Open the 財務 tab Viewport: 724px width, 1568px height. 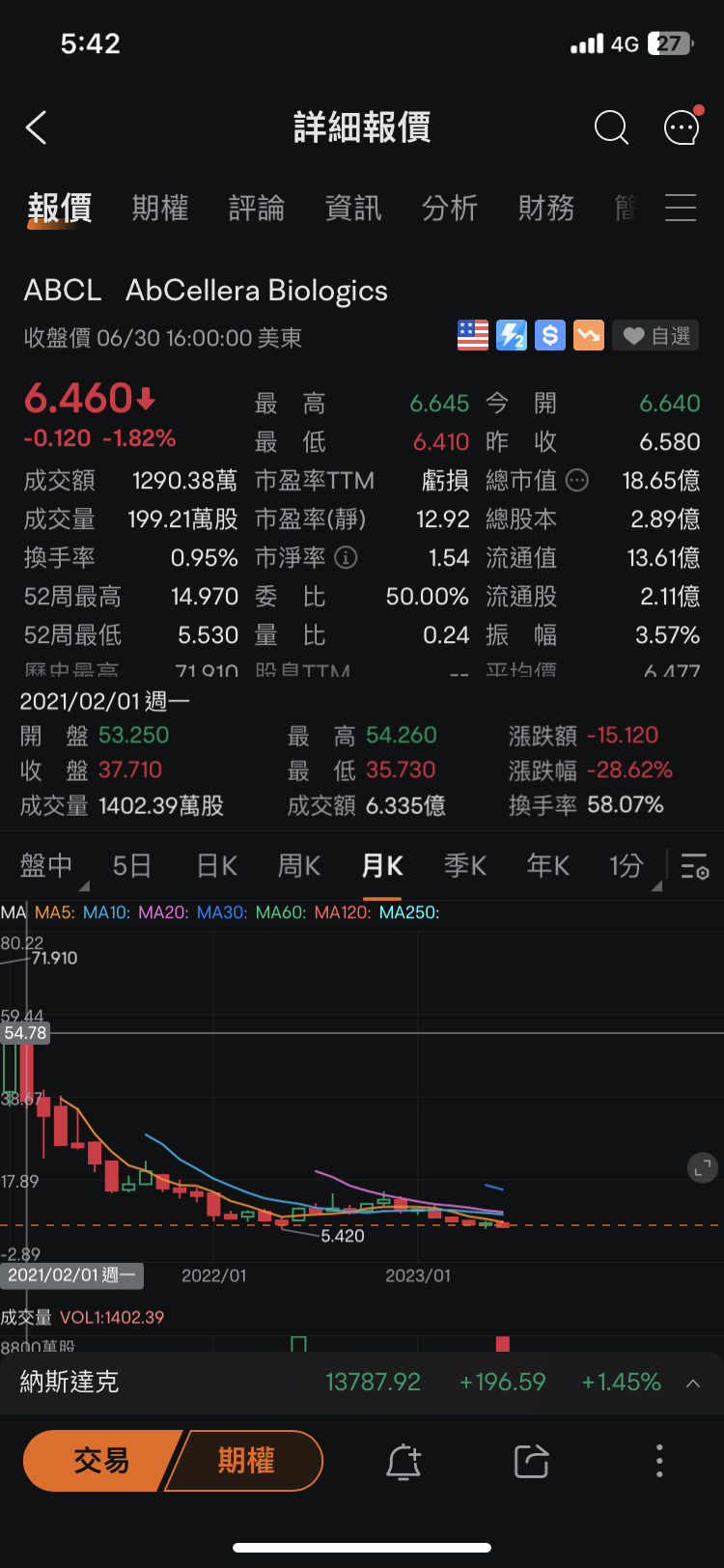pyautogui.click(x=546, y=208)
